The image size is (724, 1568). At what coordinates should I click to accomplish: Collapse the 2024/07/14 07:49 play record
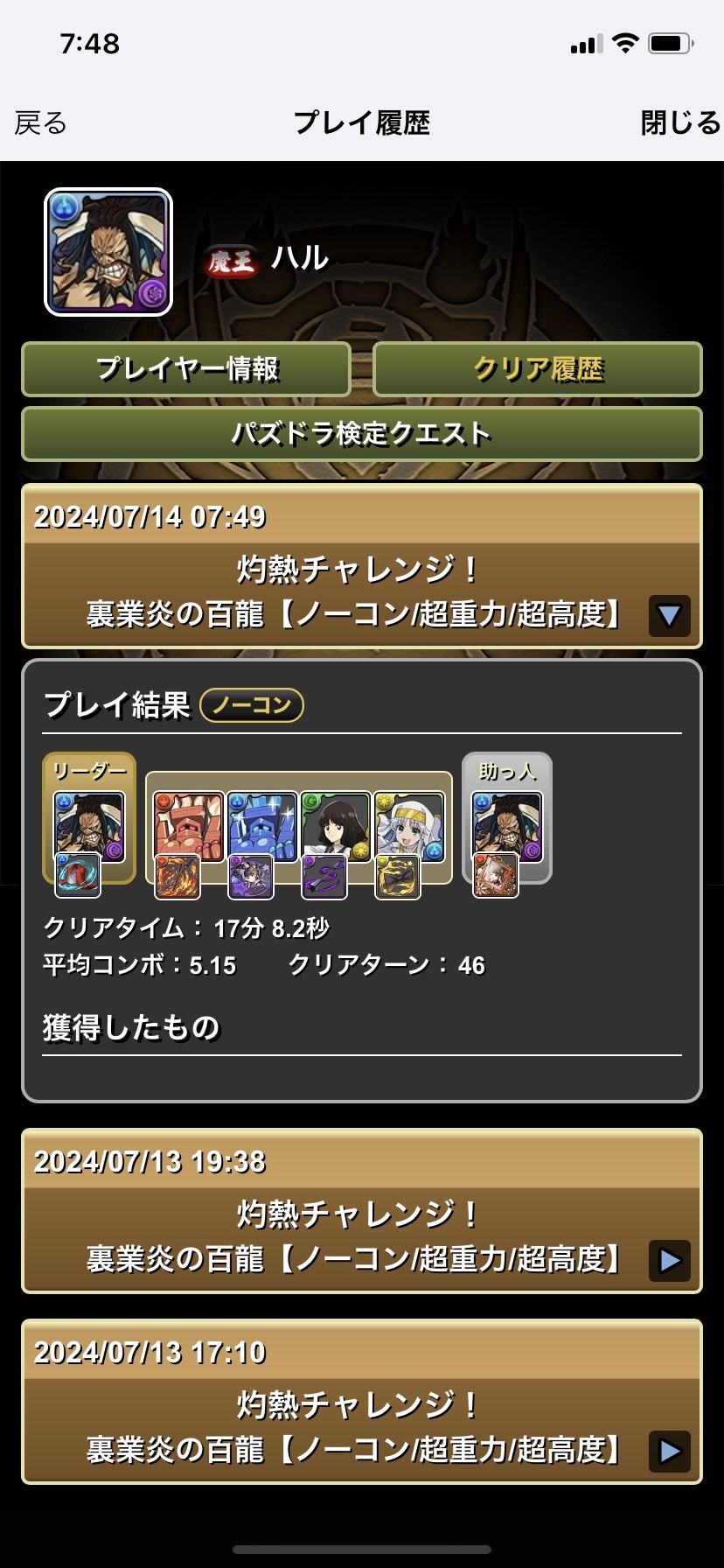pos(669,616)
